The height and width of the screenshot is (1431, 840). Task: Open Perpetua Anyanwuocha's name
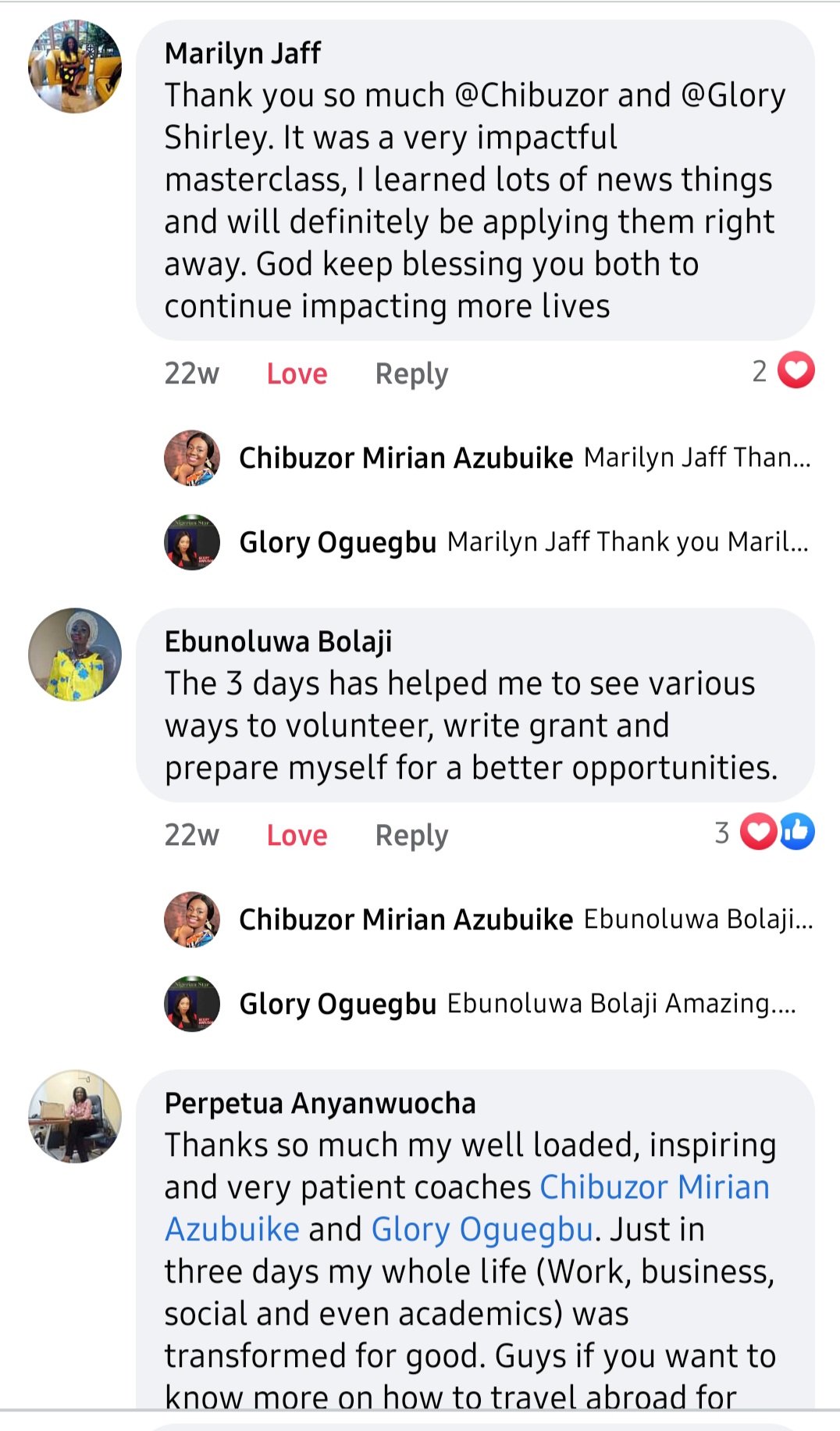coord(320,1103)
